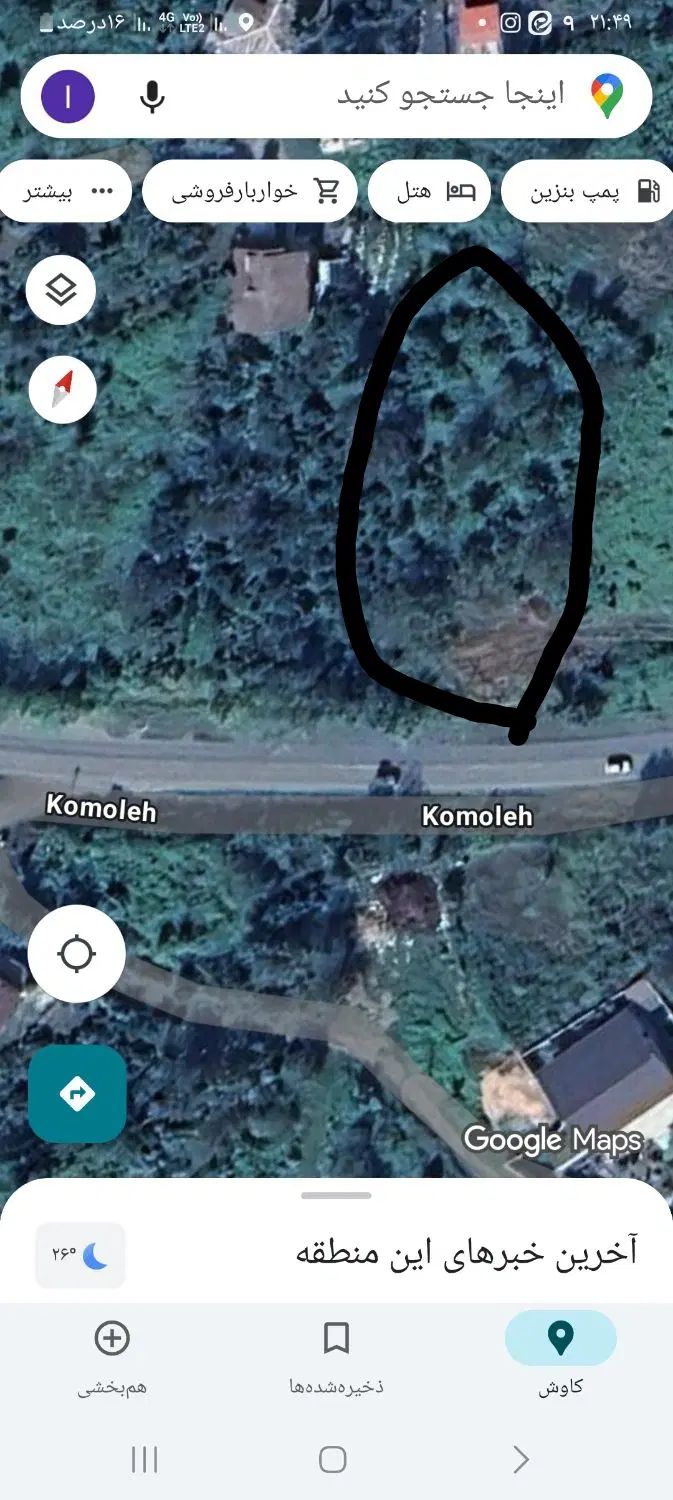Switch to the هم‌بخشی tab

click(x=112, y=1355)
